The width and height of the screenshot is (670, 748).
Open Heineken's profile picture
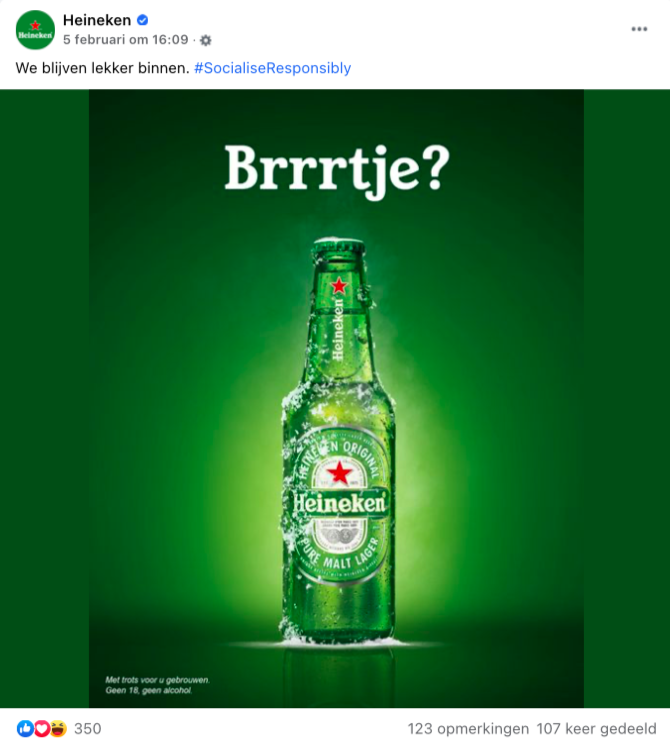pyautogui.click(x=35, y=30)
